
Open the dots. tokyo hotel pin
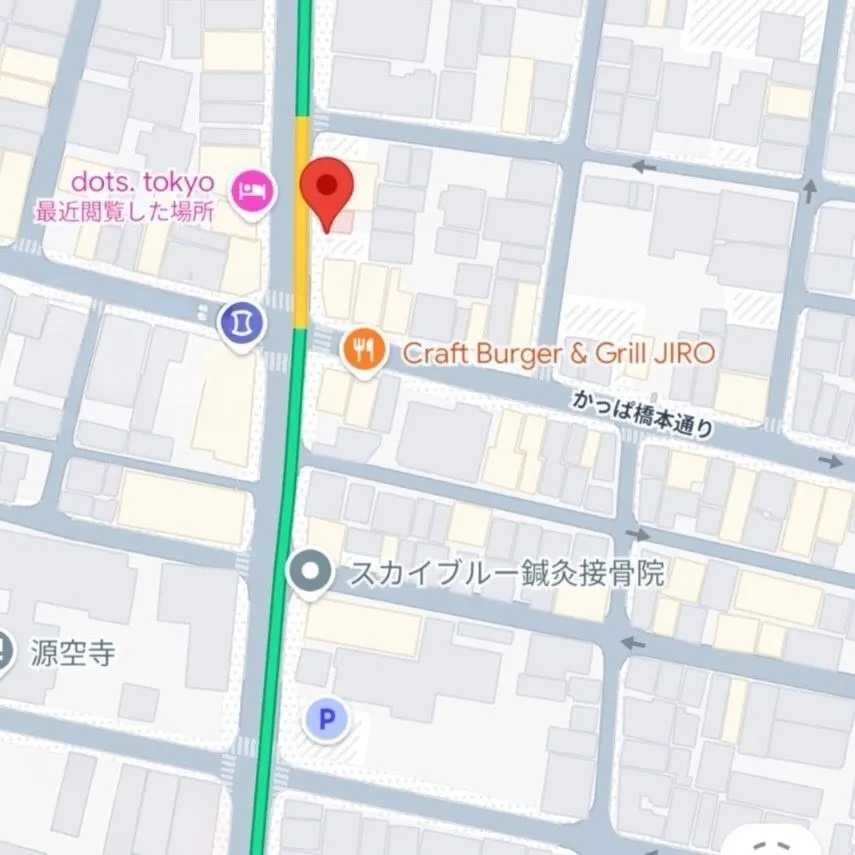pyautogui.click(x=254, y=194)
